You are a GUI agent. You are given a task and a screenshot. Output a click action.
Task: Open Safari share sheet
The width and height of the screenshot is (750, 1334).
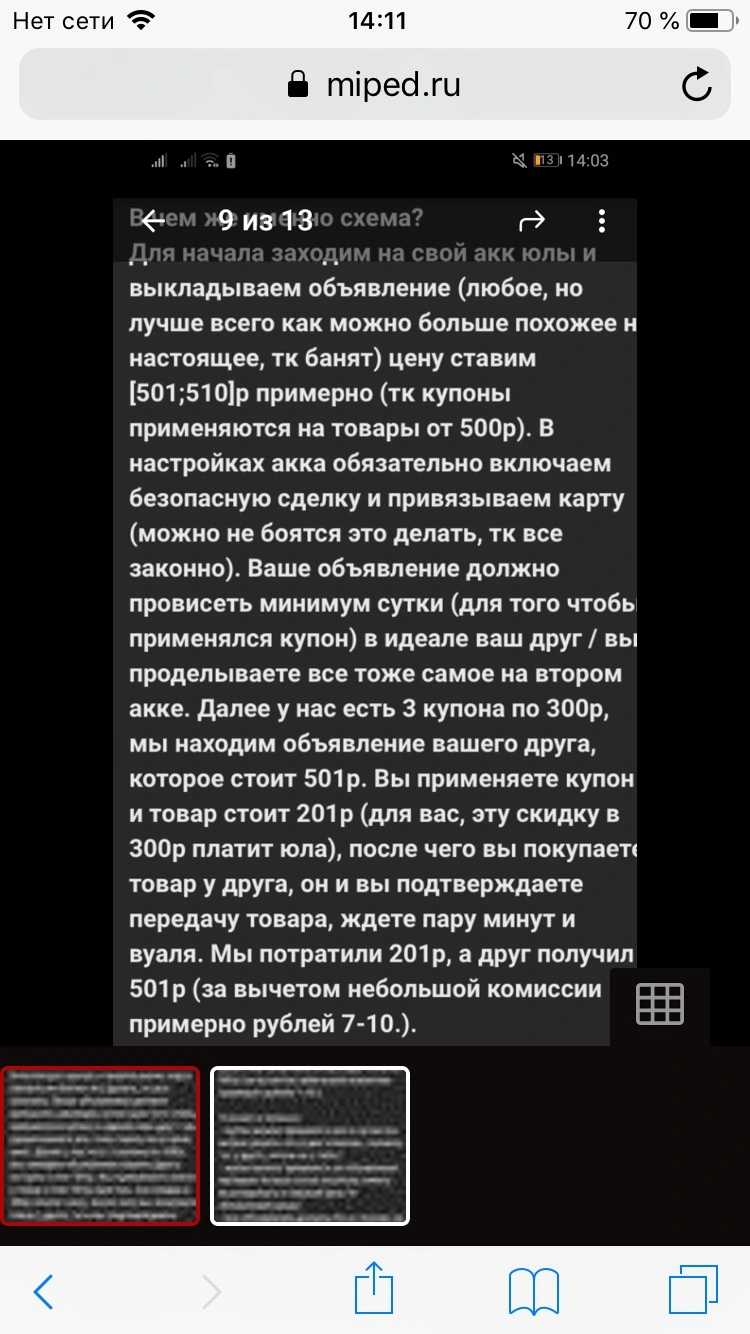[374, 1288]
